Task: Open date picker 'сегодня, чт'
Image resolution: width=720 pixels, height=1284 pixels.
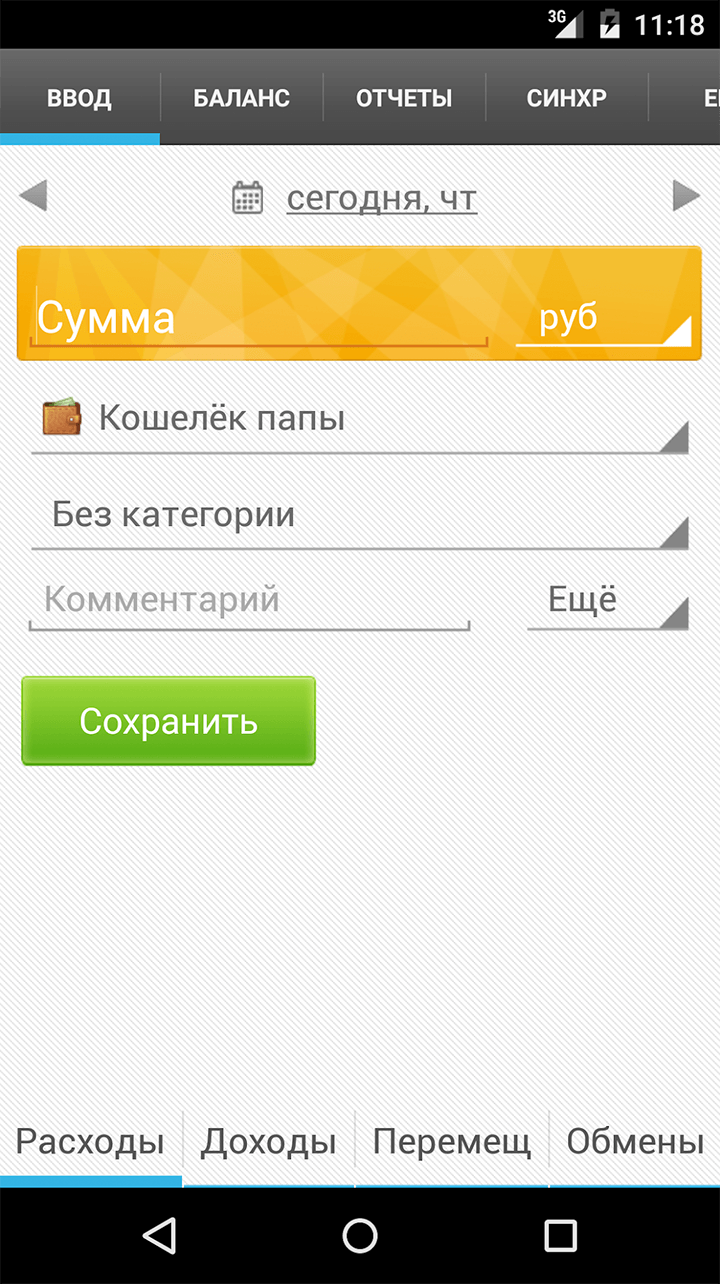Action: click(x=381, y=198)
